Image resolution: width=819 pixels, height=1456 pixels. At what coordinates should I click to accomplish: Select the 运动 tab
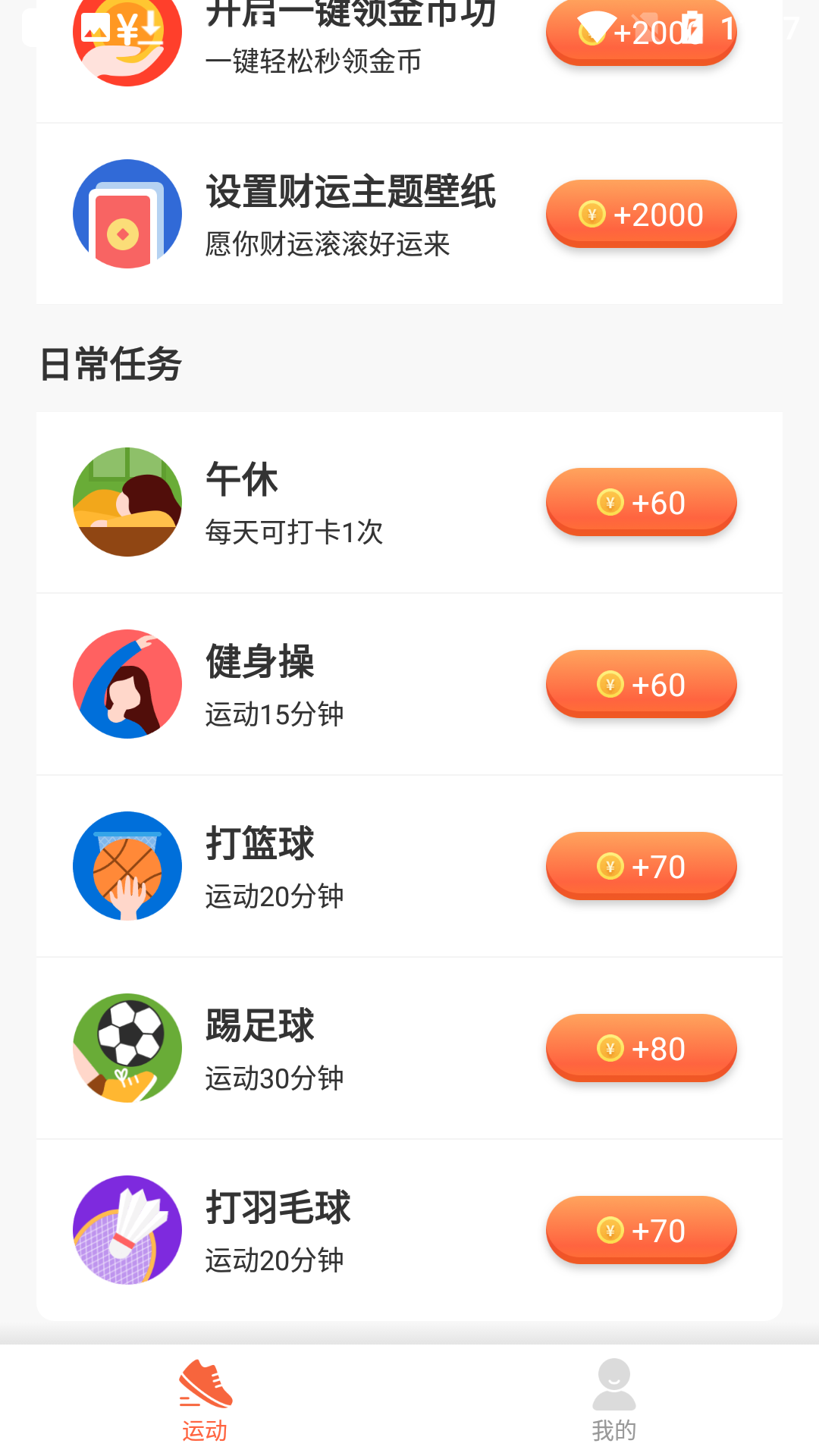(x=205, y=1400)
